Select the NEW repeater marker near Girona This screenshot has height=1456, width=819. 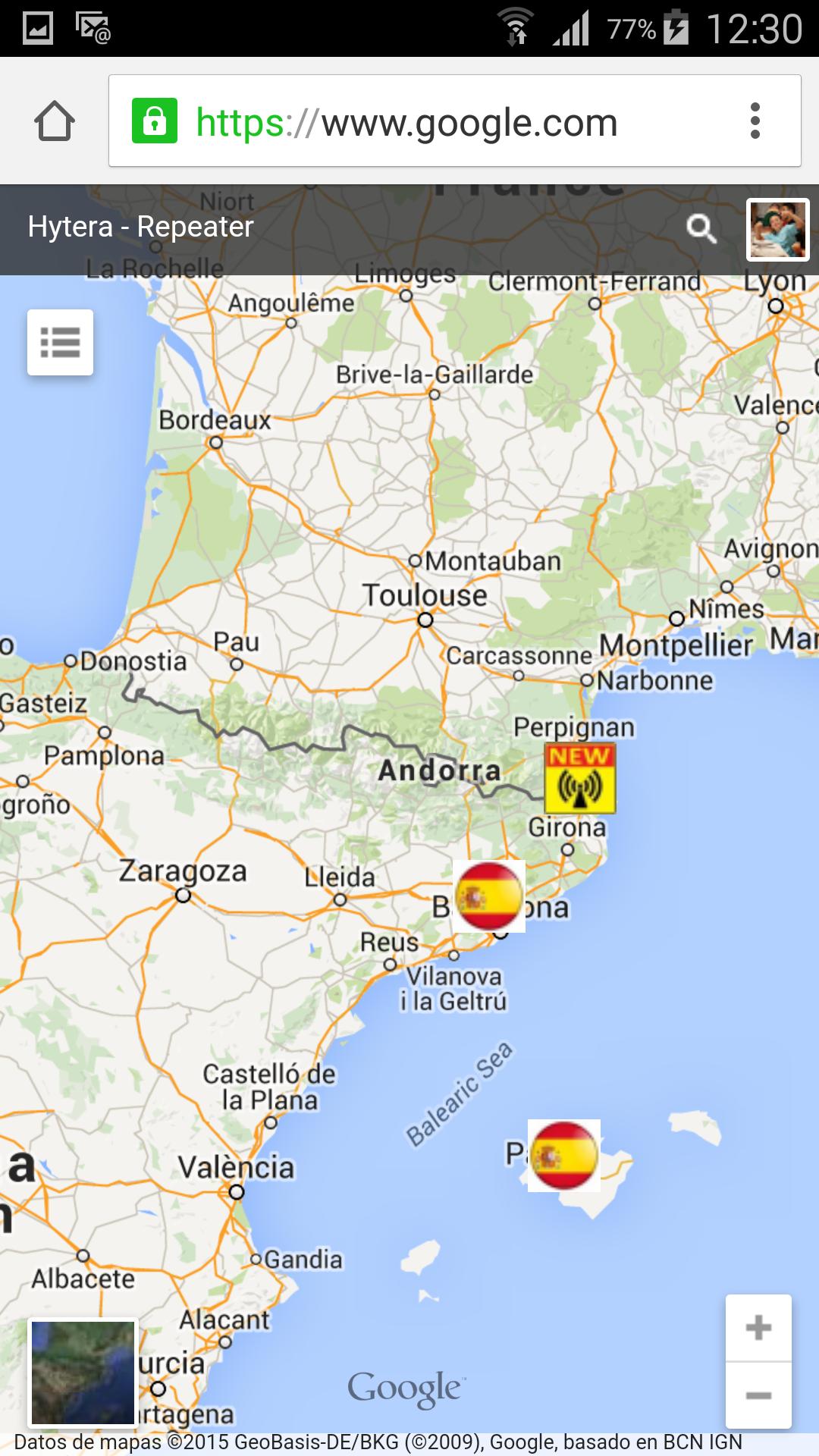[x=580, y=778]
